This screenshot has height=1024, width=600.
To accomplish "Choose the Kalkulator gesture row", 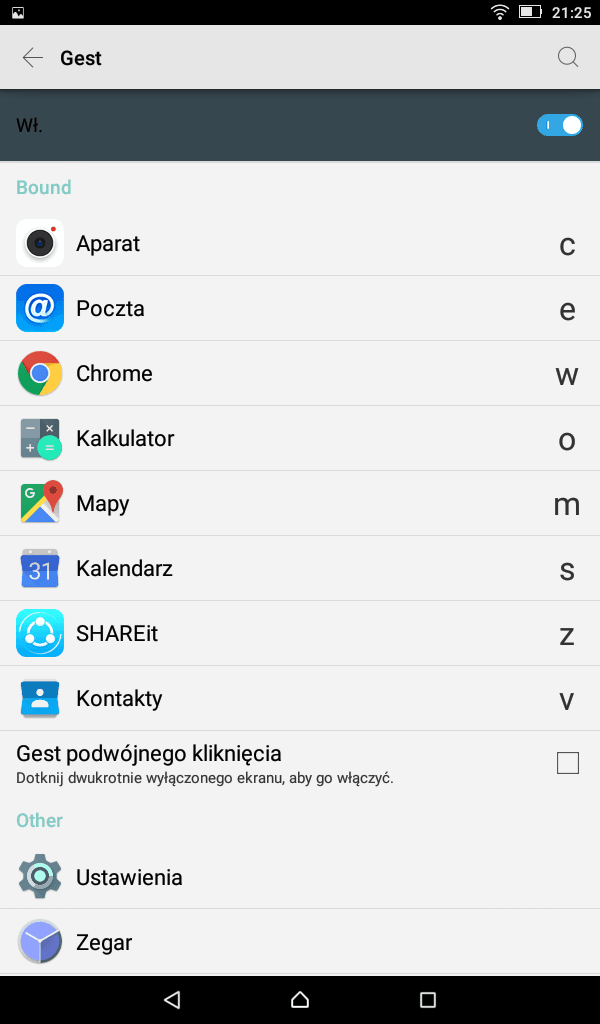I will click(300, 439).
